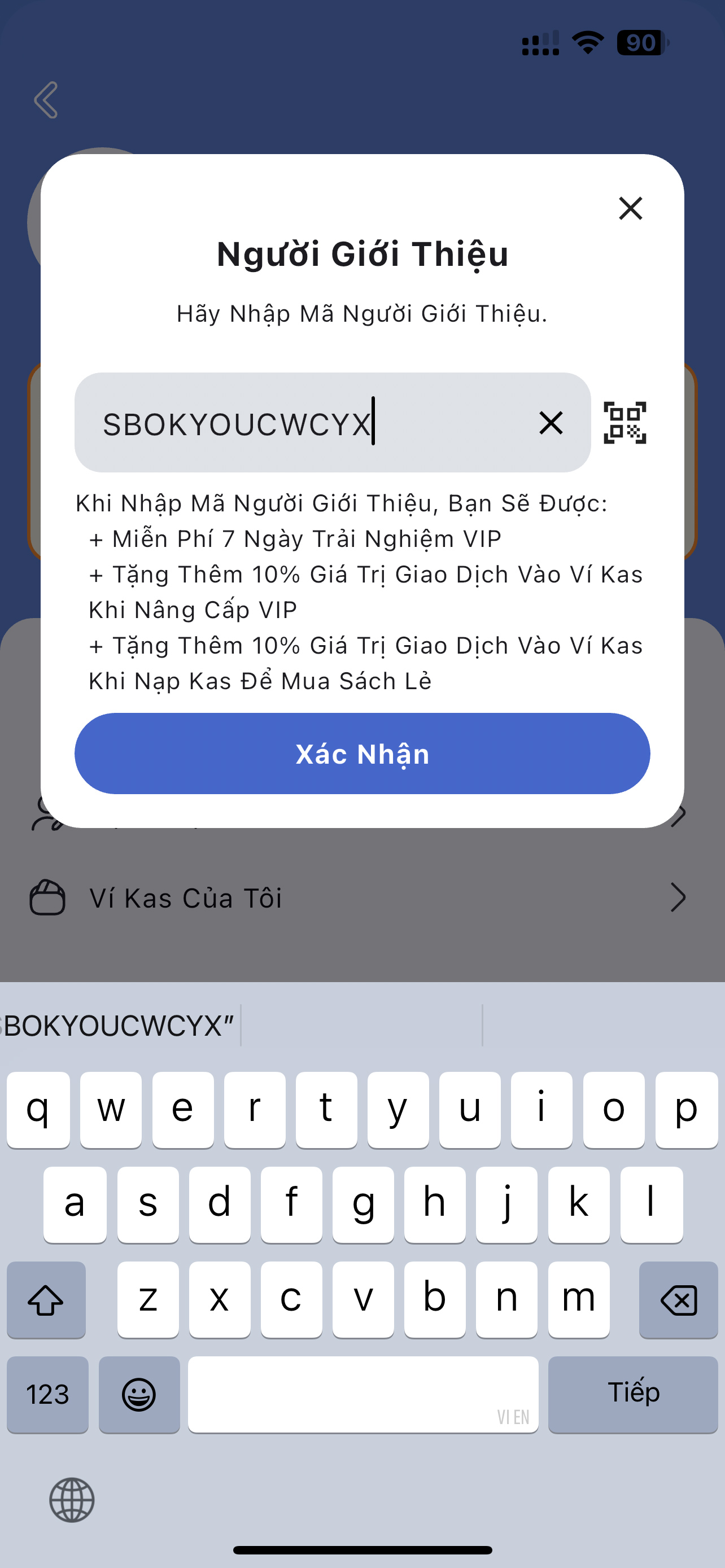The image size is (725, 1568).
Task: Switch the keyboard to 123 numbers
Action: 47,1394
